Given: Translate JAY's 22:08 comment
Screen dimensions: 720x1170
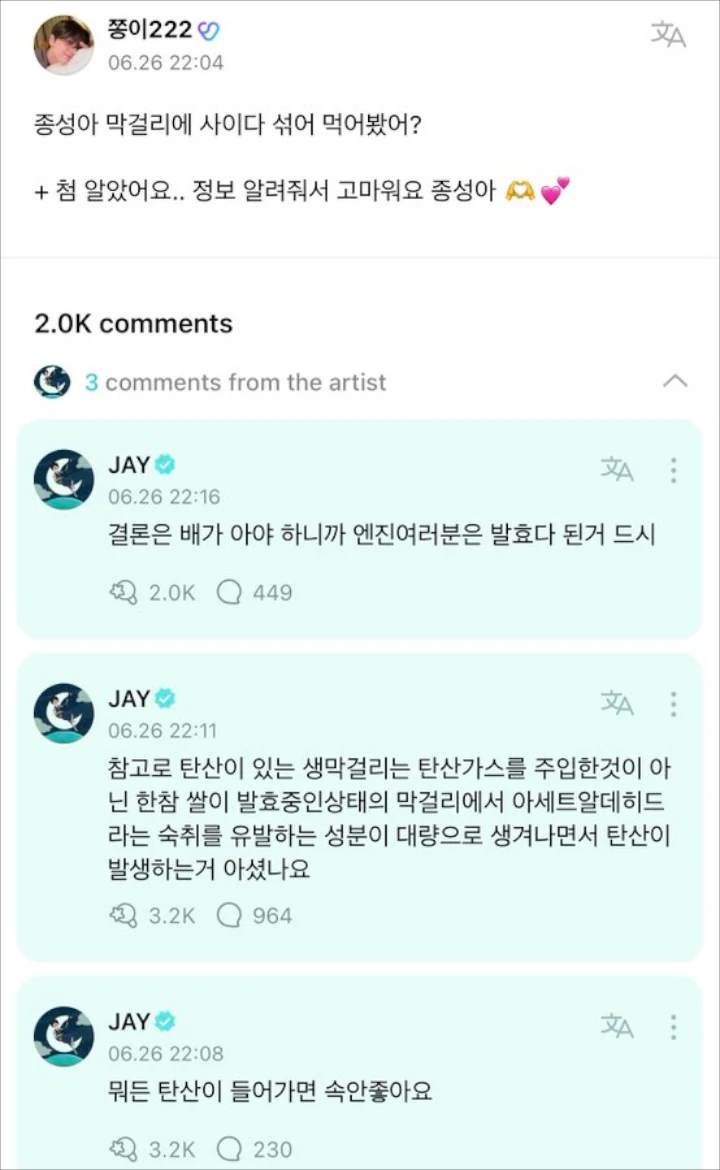Looking at the screenshot, I should pyautogui.click(x=617, y=1026).
